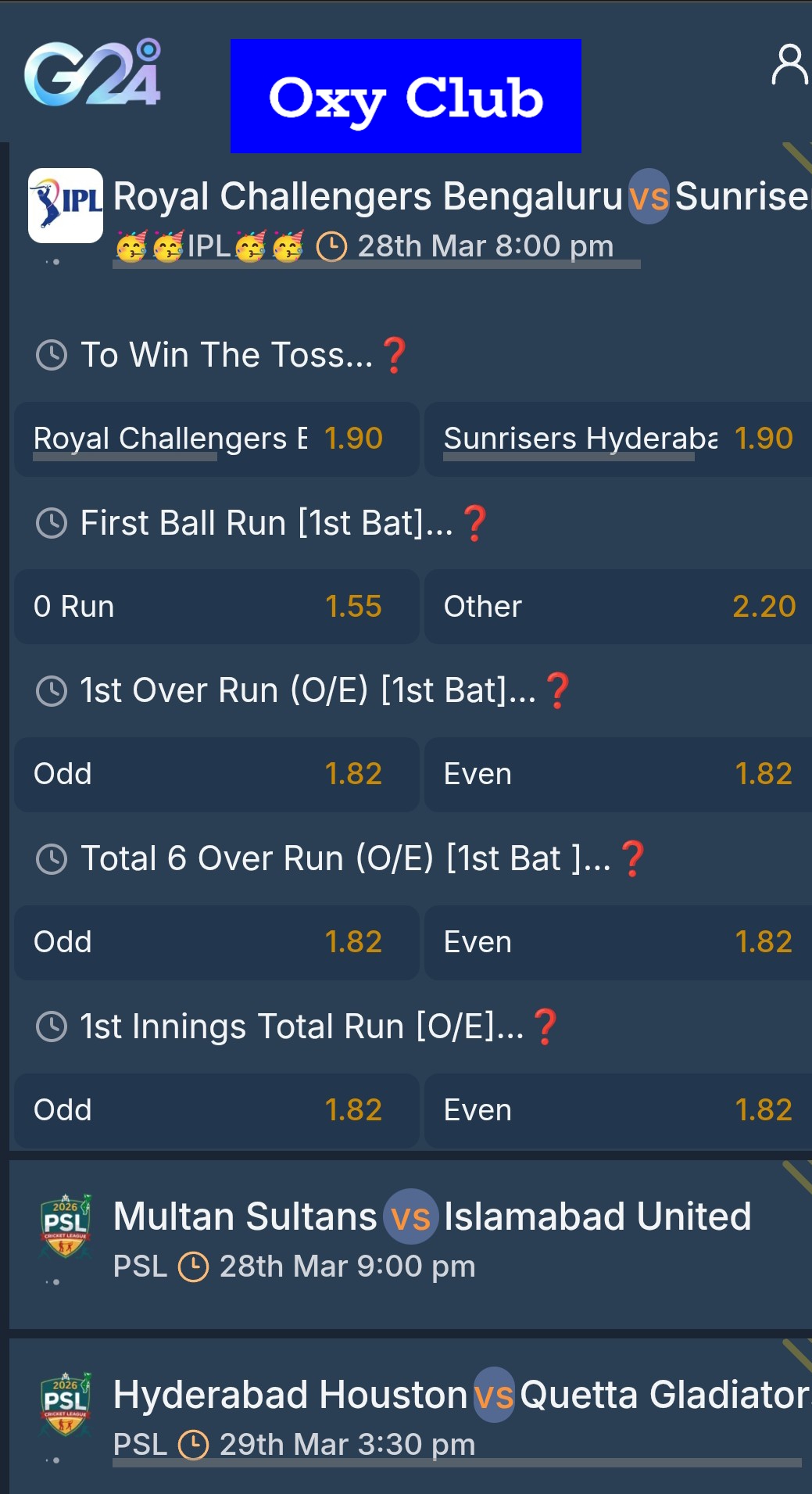Tap the Oxy Club banner
812x1494 pixels.
click(406, 96)
